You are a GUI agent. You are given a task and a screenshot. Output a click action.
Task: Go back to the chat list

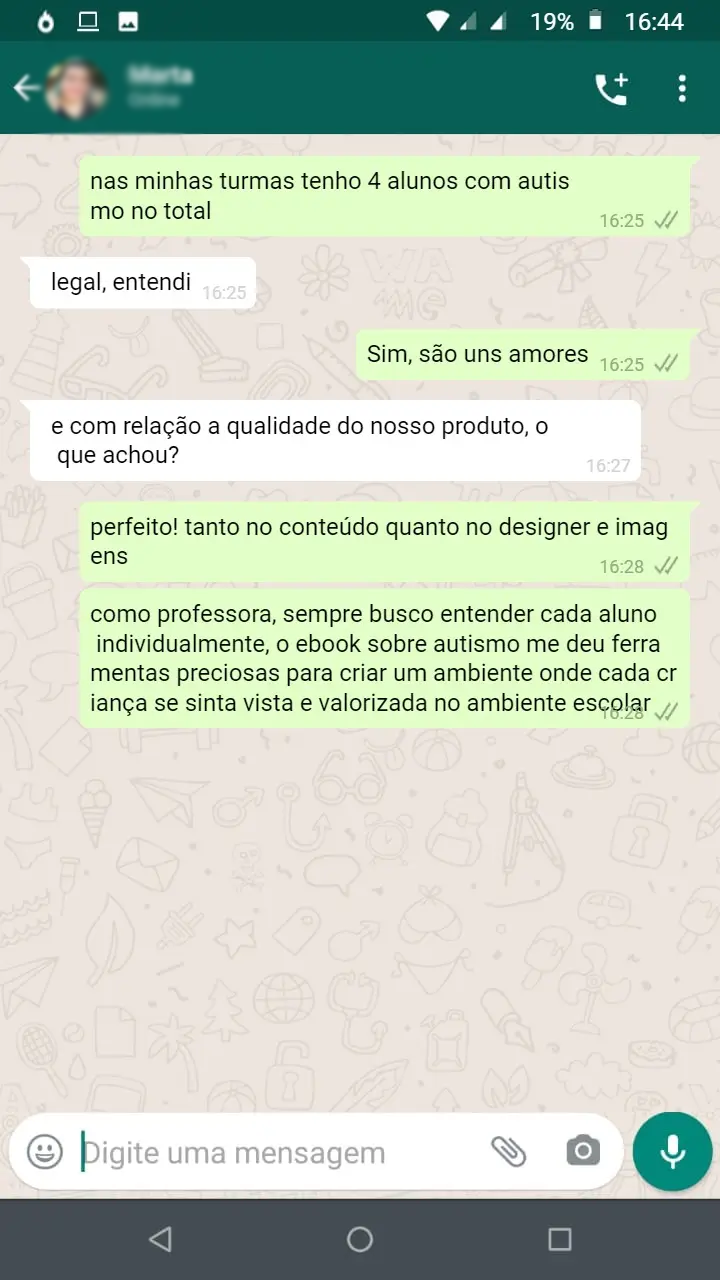point(25,88)
